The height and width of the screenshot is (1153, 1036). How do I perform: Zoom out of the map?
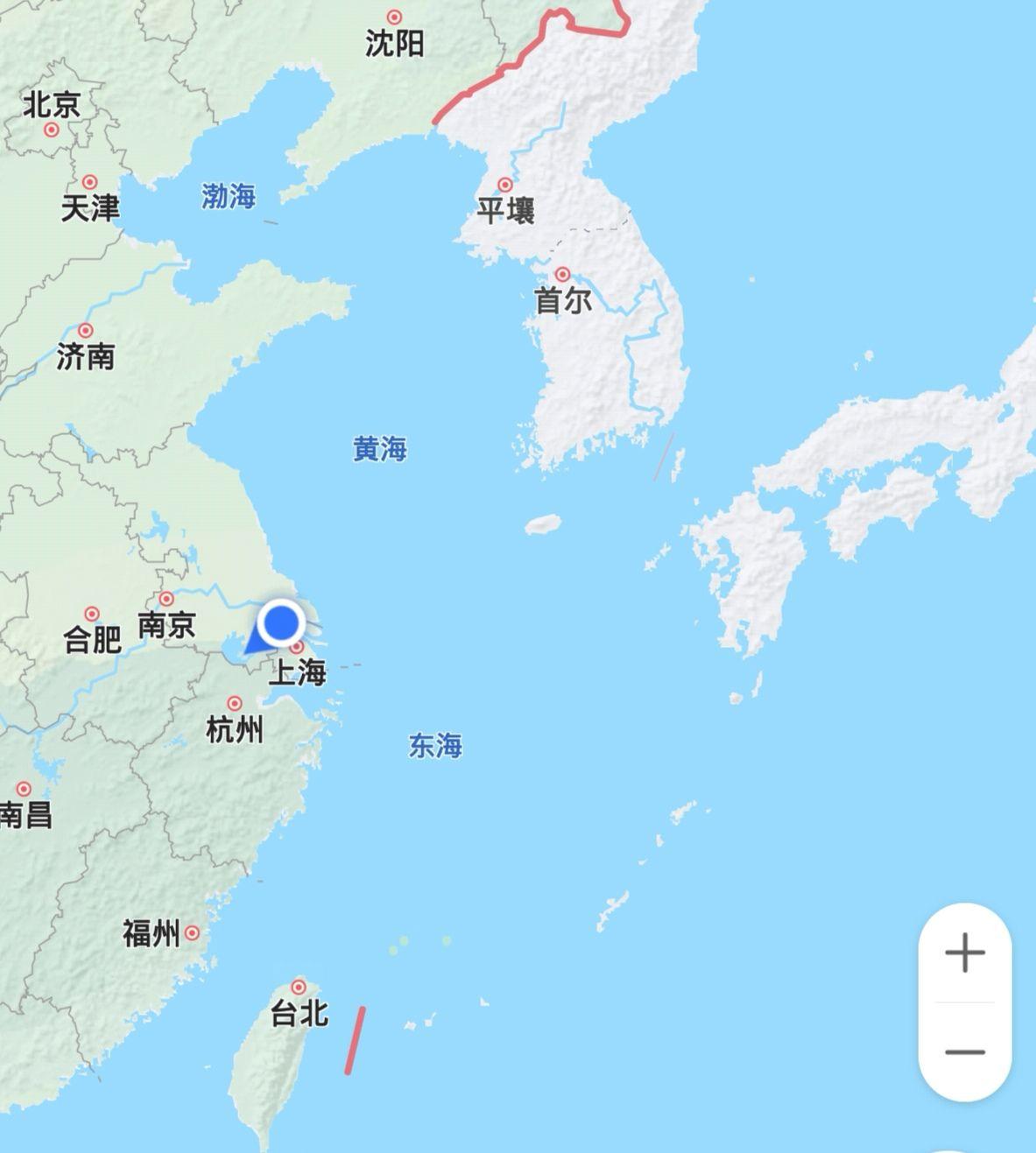(x=964, y=1051)
